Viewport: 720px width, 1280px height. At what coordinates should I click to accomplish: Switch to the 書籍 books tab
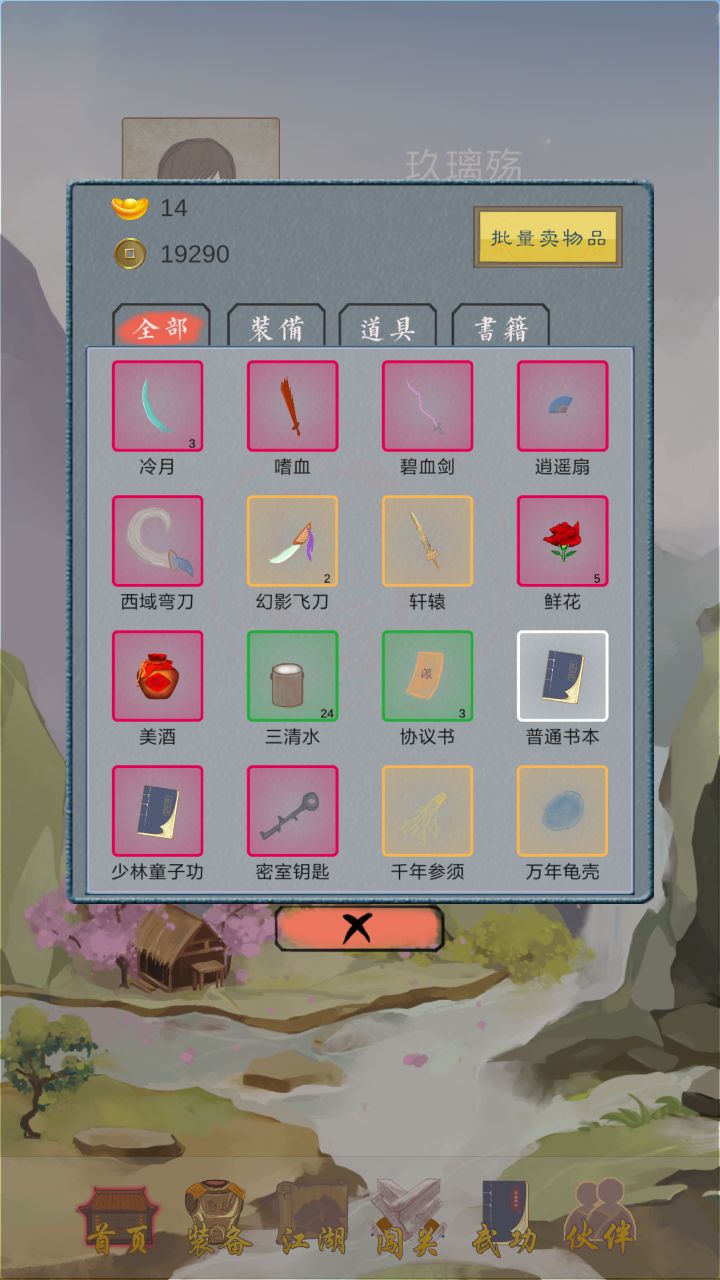coord(500,328)
